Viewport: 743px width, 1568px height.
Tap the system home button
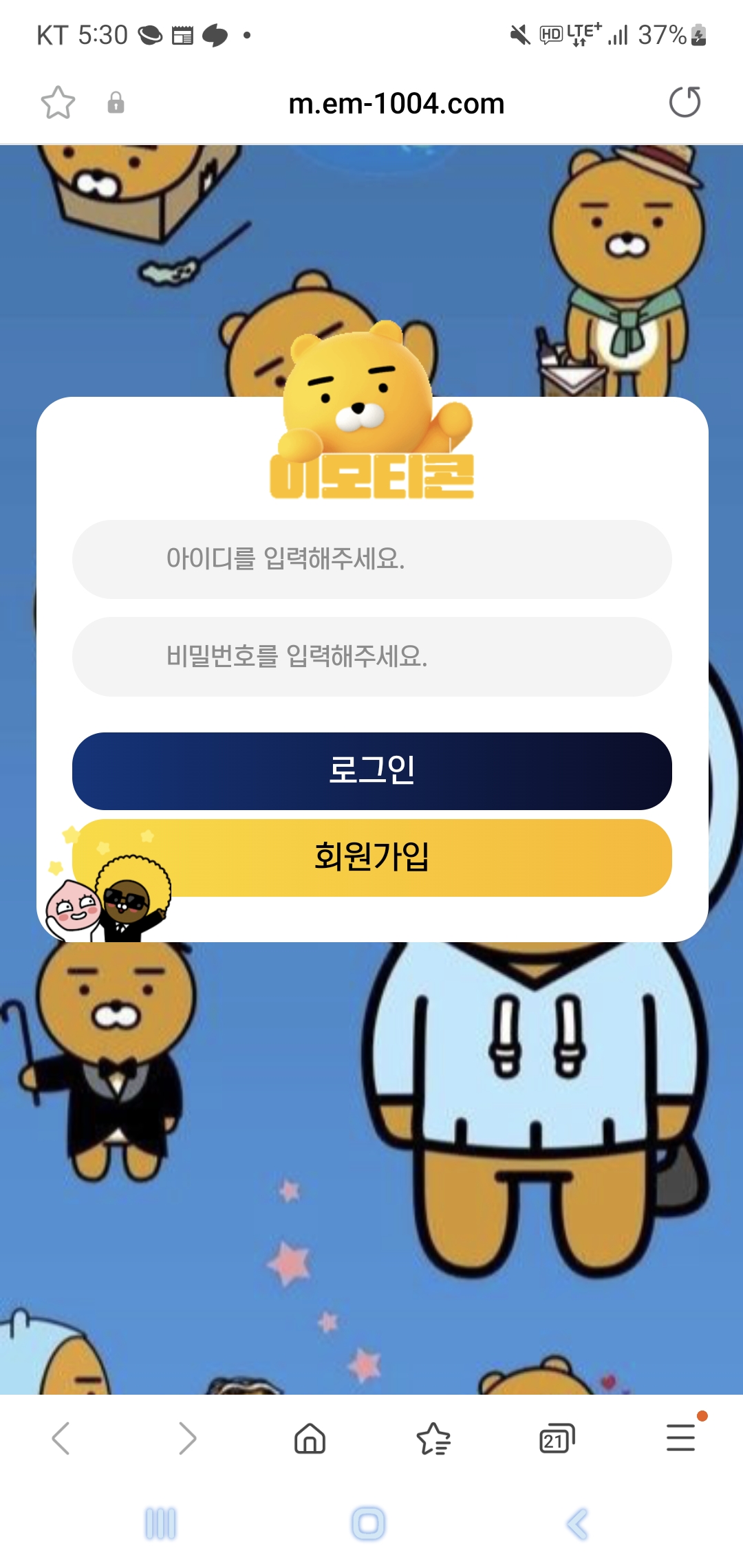(x=369, y=1523)
